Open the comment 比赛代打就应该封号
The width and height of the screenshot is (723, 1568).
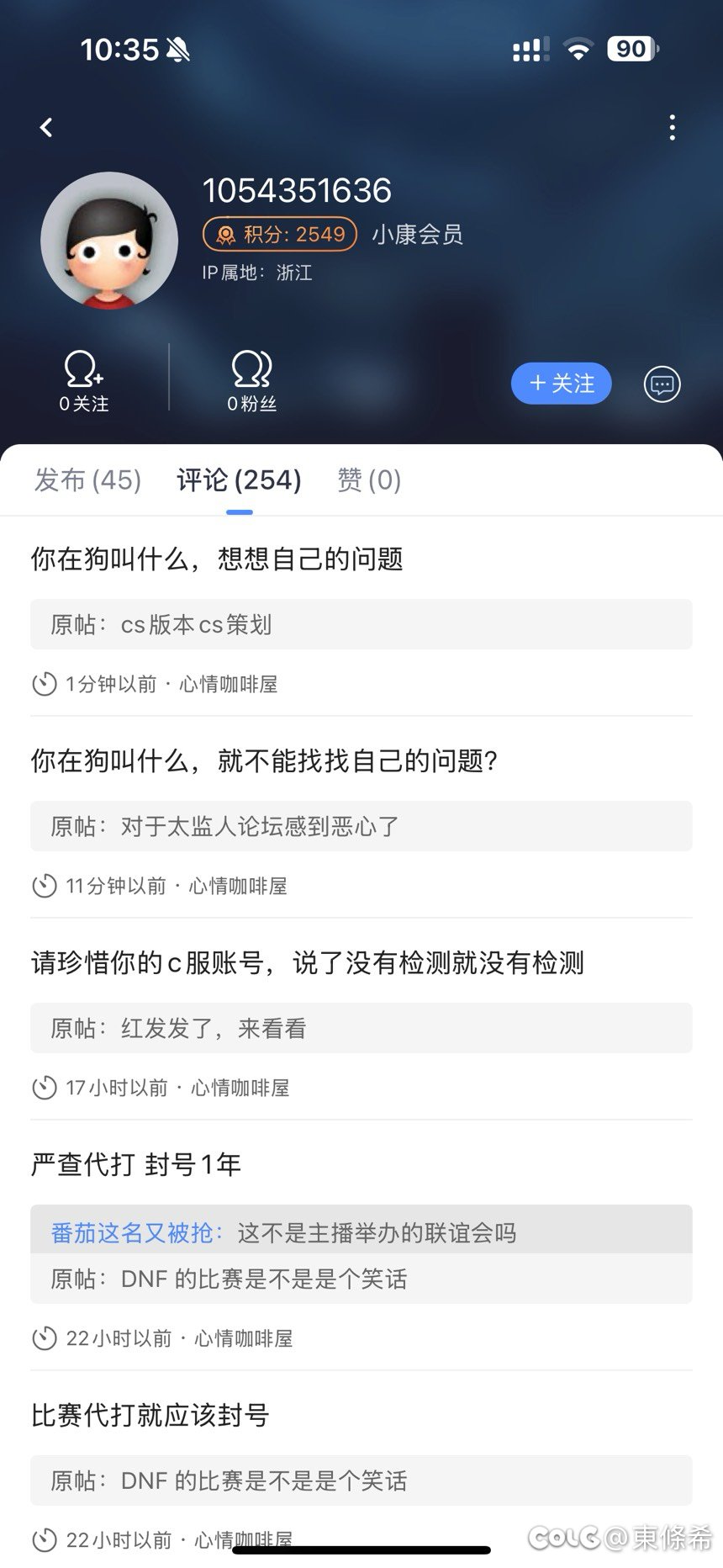(150, 1416)
